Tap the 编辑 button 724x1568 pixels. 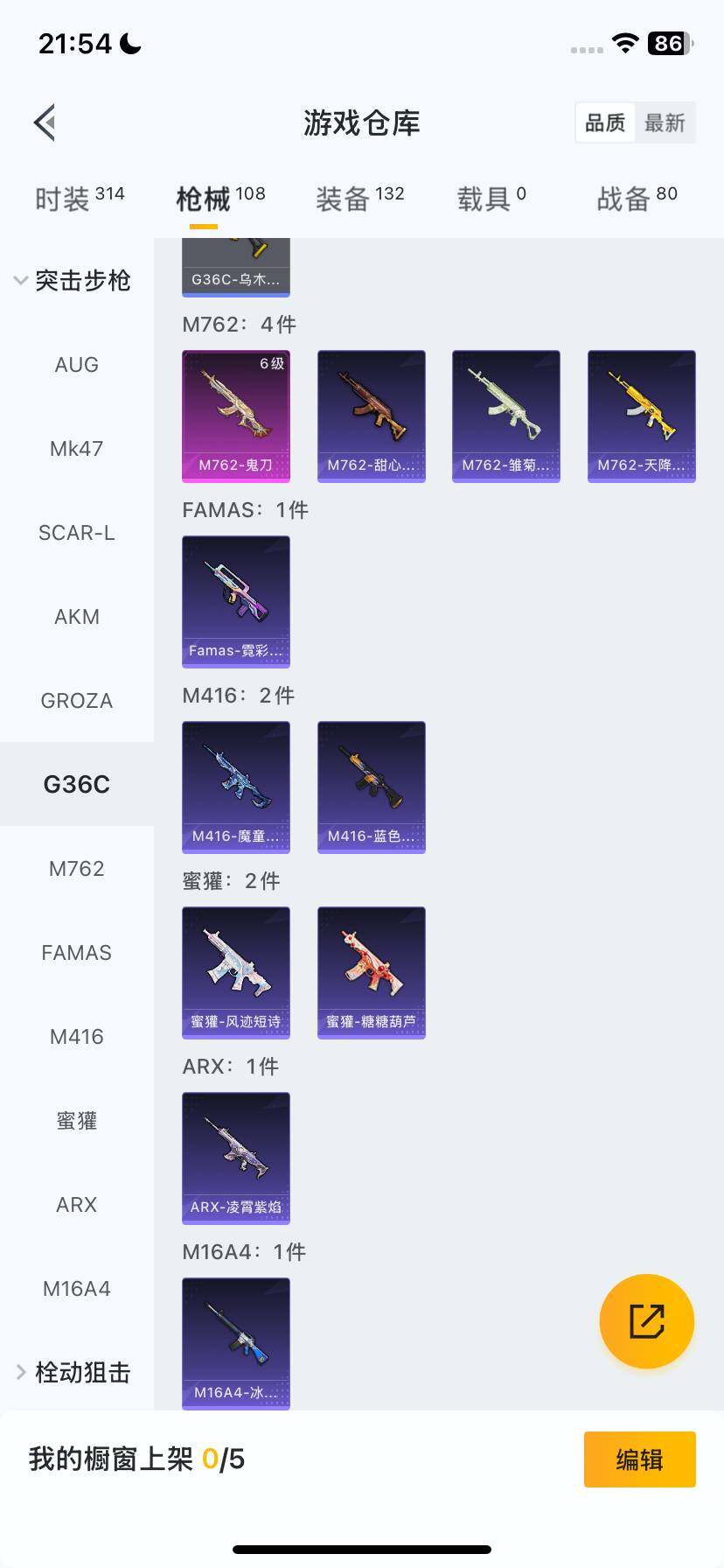coord(640,1459)
